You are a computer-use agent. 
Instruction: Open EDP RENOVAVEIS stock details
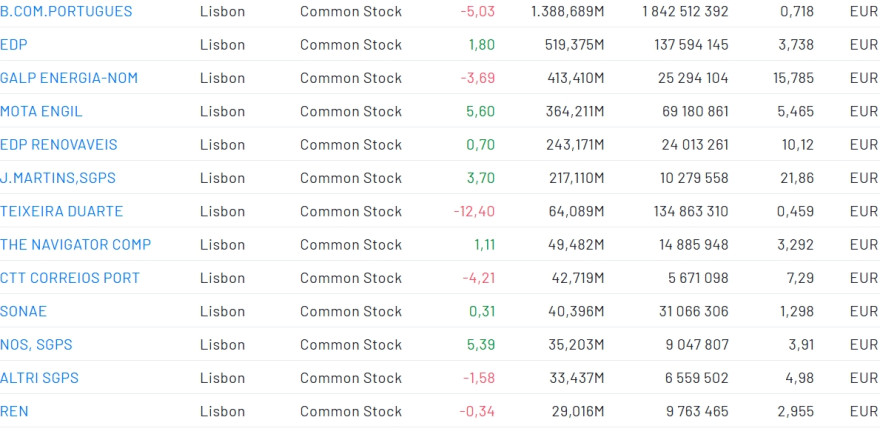[x=59, y=145]
